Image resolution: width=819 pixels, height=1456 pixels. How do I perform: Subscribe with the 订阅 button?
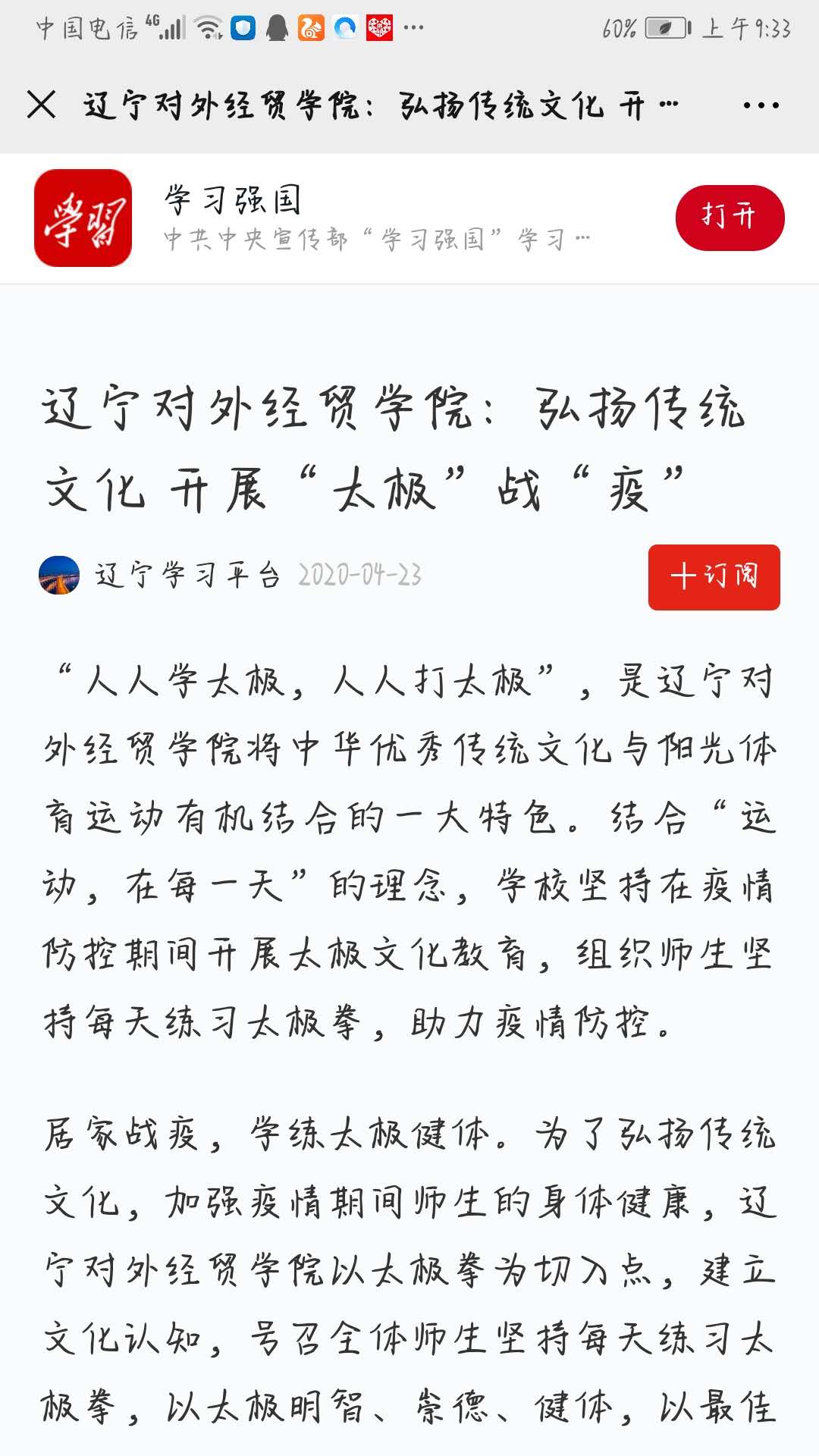tap(714, 576)
